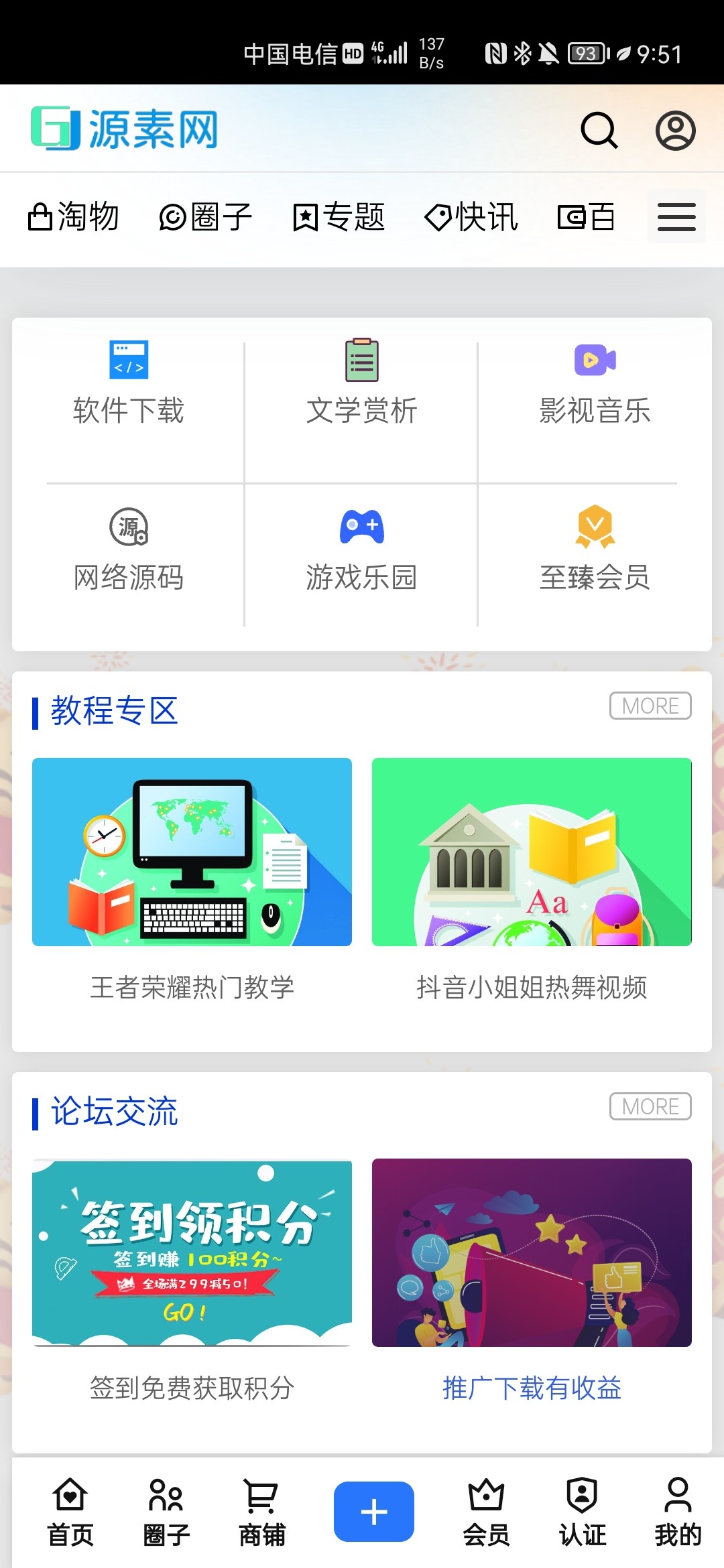Open 软件下载 (software download) section
The height and width of the screenshot is (1568, 724).
click(128, 385)
